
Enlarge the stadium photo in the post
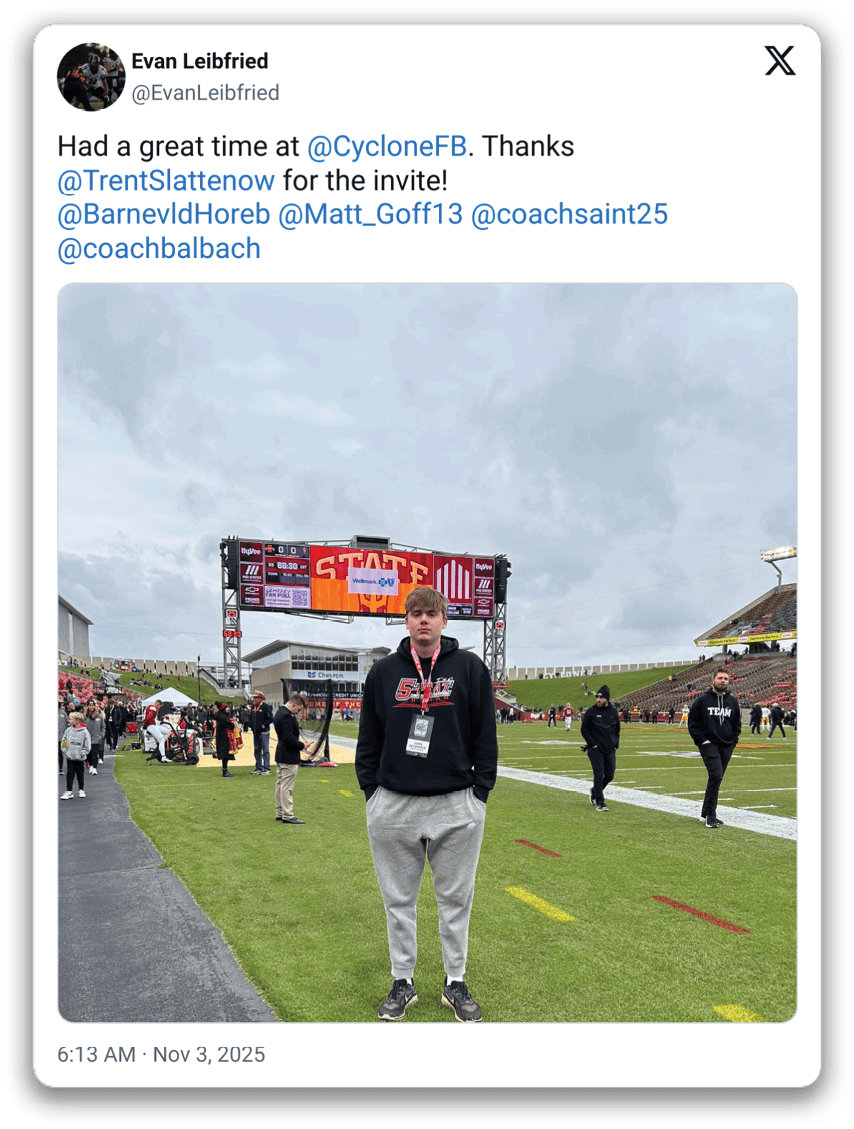coord(427,652)
